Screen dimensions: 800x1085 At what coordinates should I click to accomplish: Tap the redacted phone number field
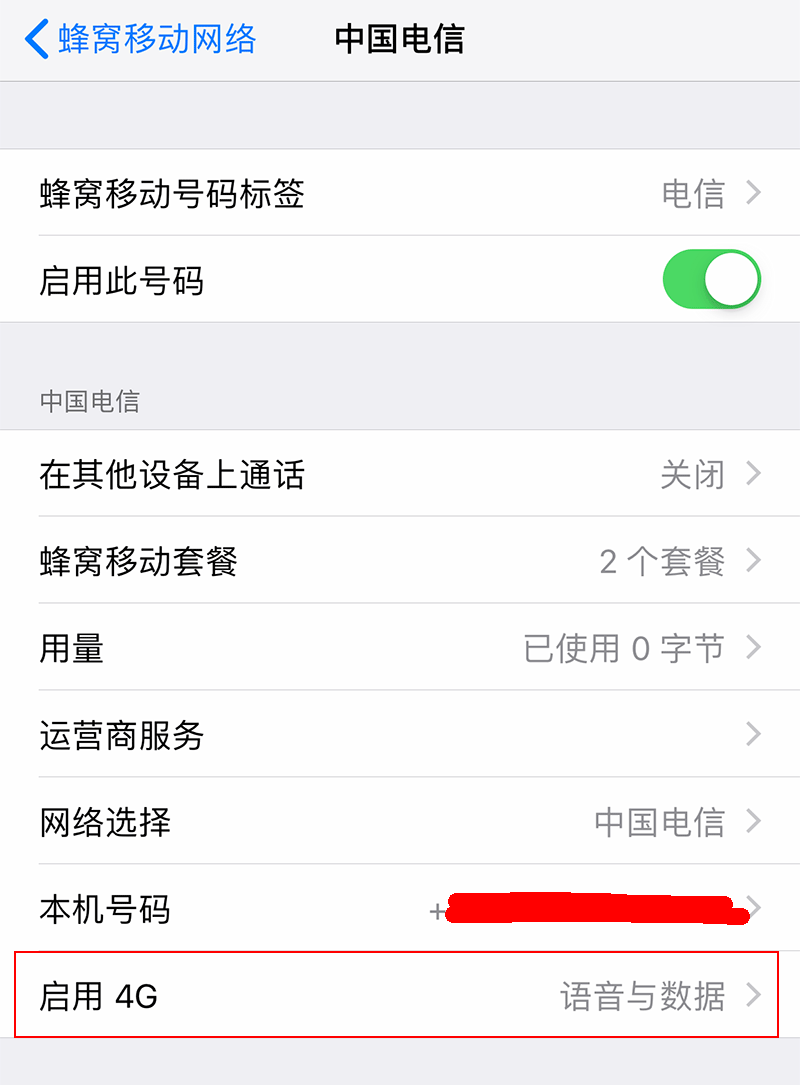click(x=590, y=910)
